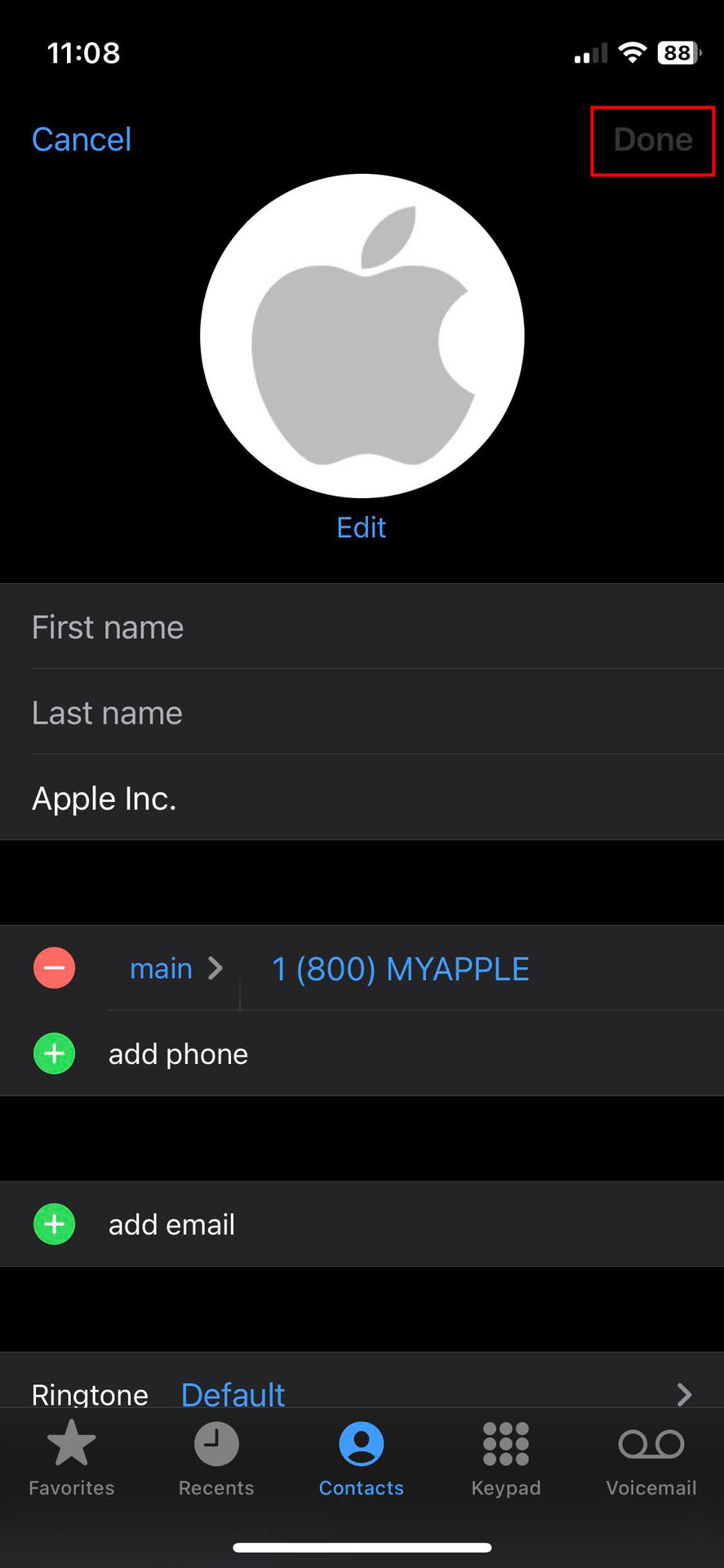Open the Contacts tab
The width and height of the screenshot is (724, 1568).
pyautogui.click(x=362, y=1458)
